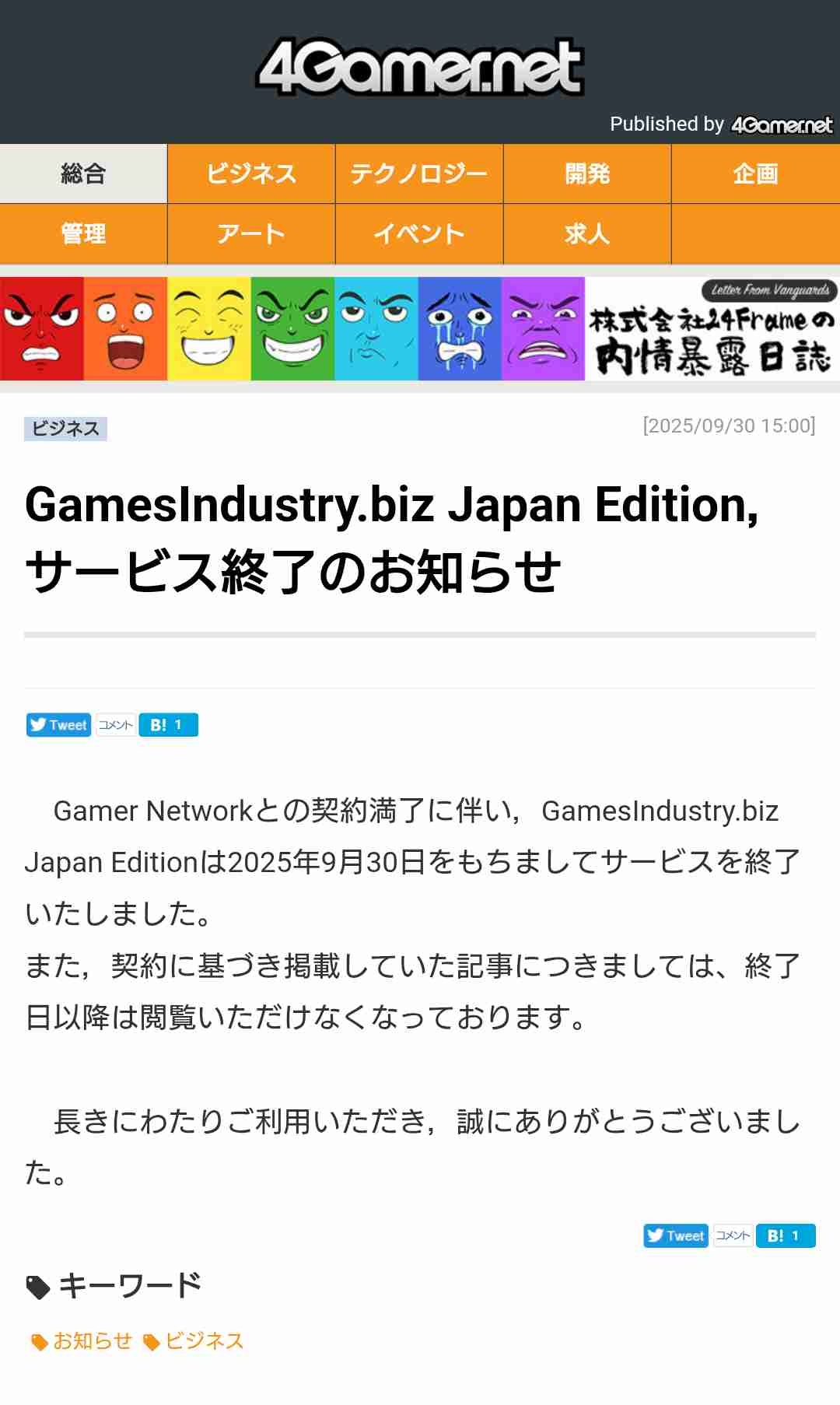Screen dimensions: 840x1405
Task: Select the 開発 tab
Action: click(x=587, y=173)
